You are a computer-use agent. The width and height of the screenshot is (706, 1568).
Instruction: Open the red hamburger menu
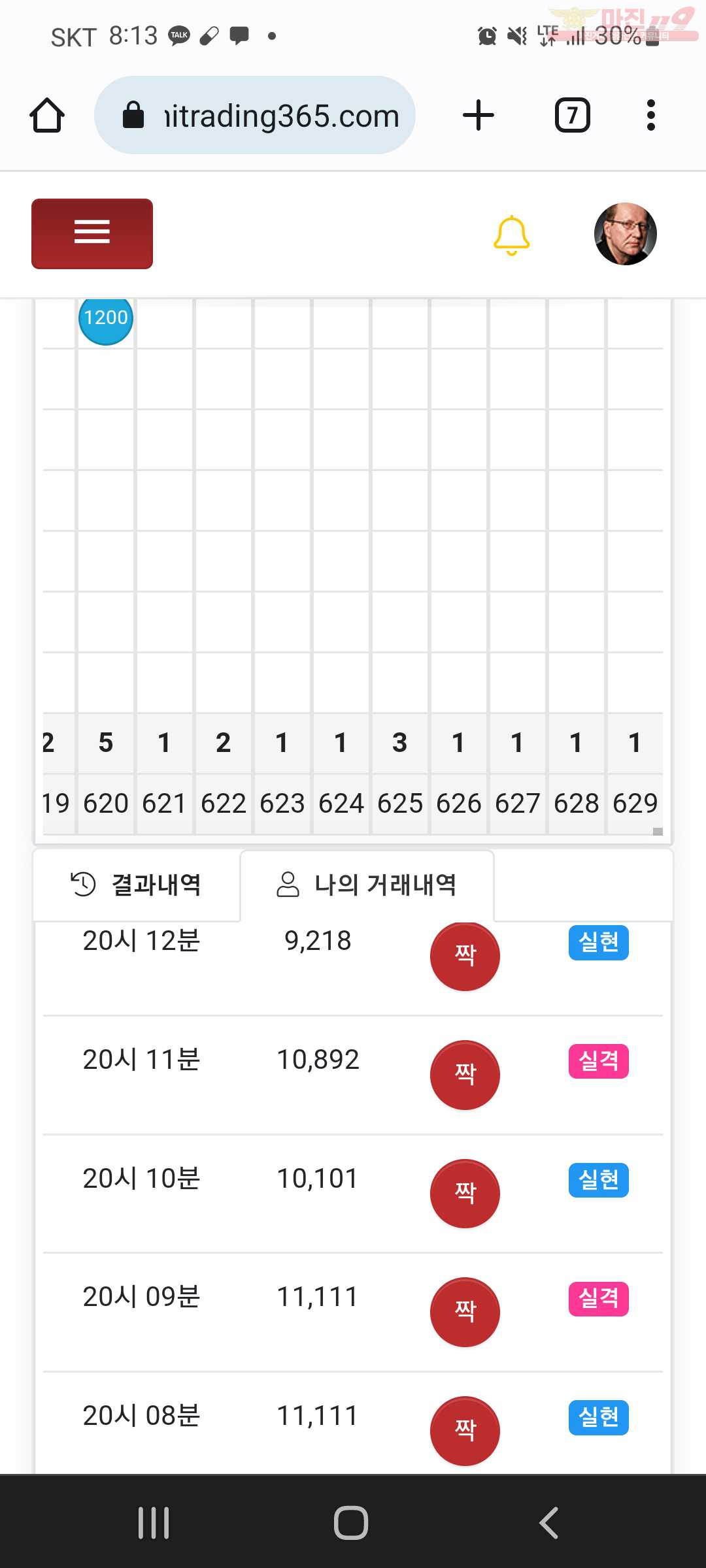(92, 233)
